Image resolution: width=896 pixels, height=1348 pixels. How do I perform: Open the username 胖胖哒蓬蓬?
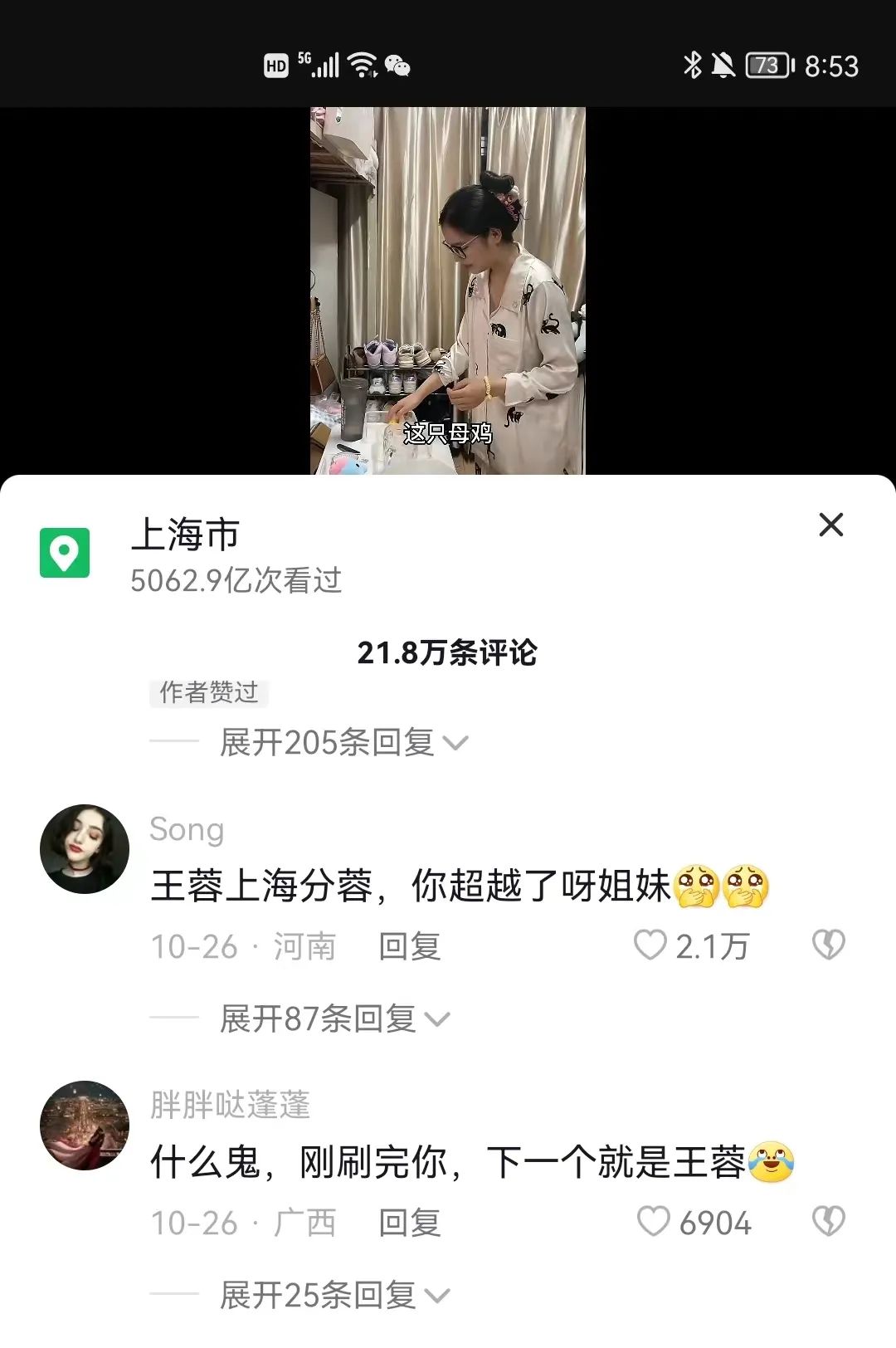click(x=230, y=1106)
